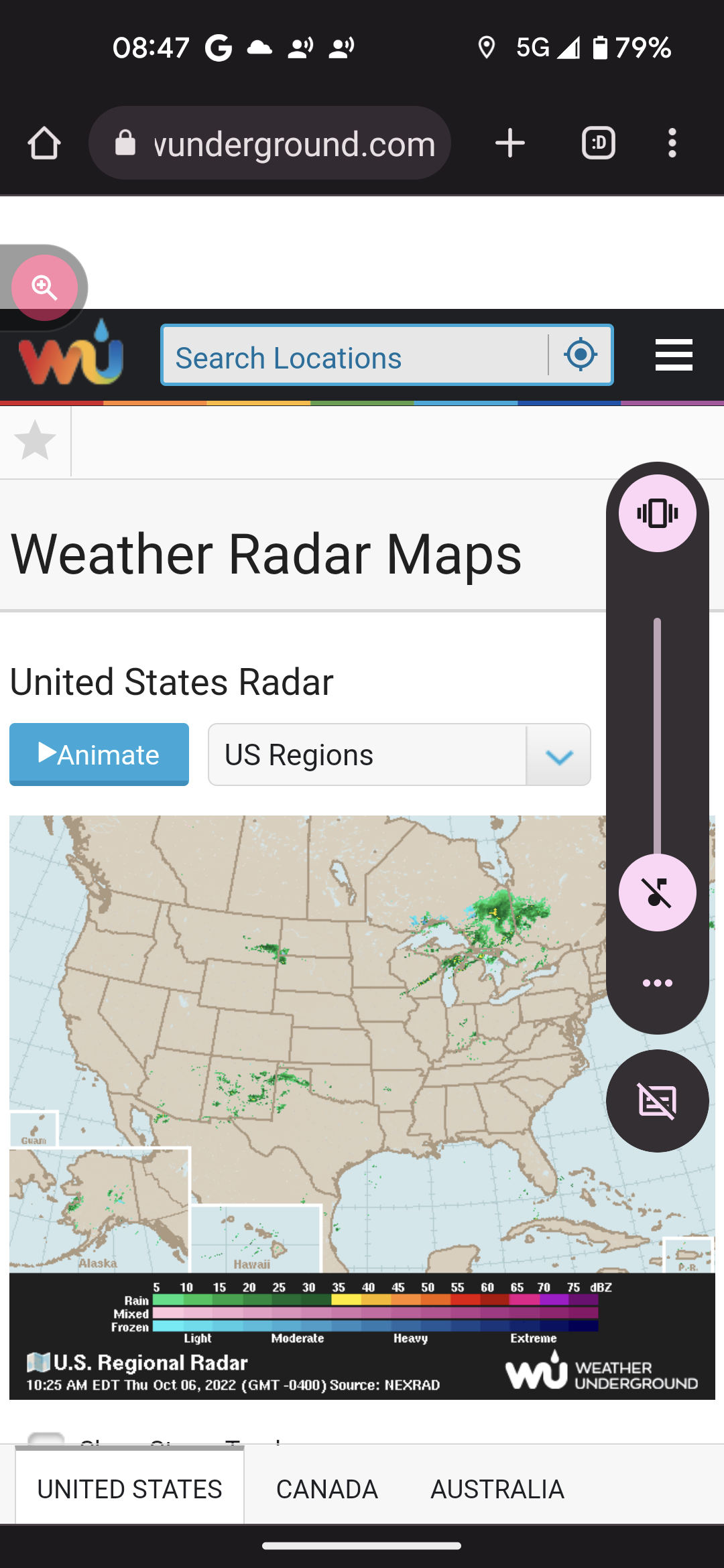This screenshot has height=1568, width=724.
Task: Tap the pink magnifier zoom button
Action: tap(44, 287)
